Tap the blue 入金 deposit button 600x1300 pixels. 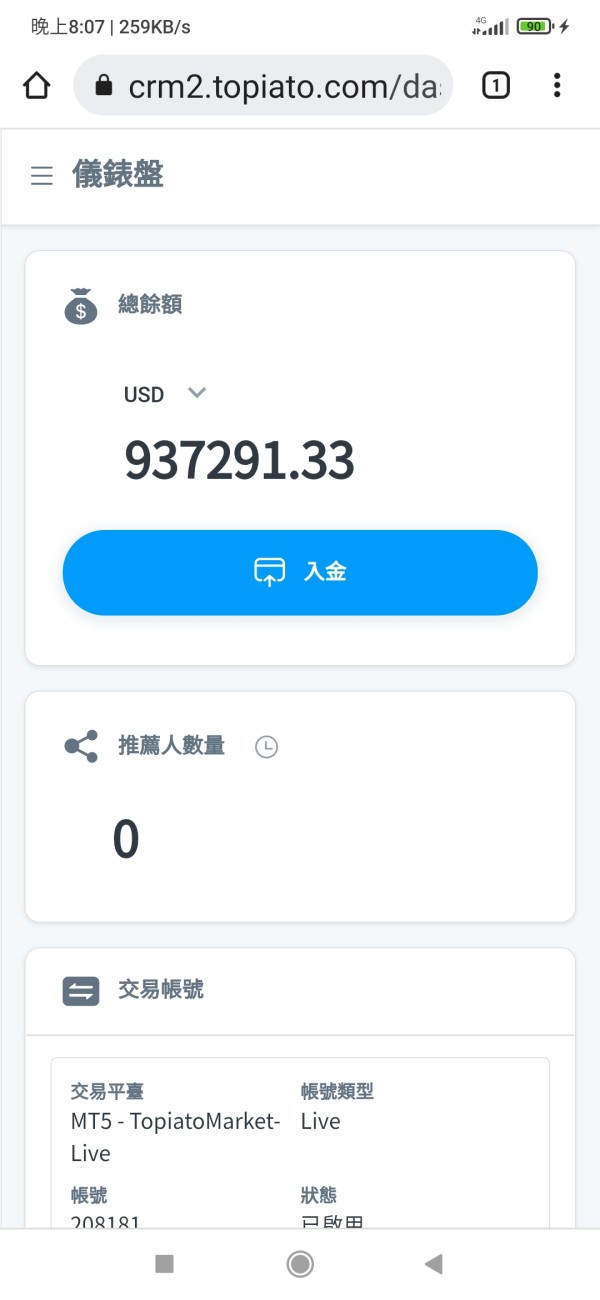[300, 572]
